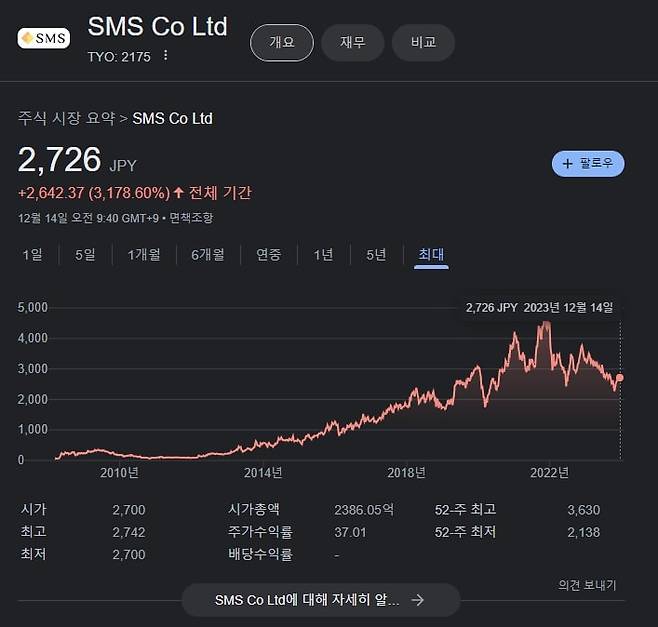Image resolution: width=658 pixels, height=627 pixels.
Task: Open the 주식 시장 요약 breadcrumb link
Action: click(x=66, y=118)
